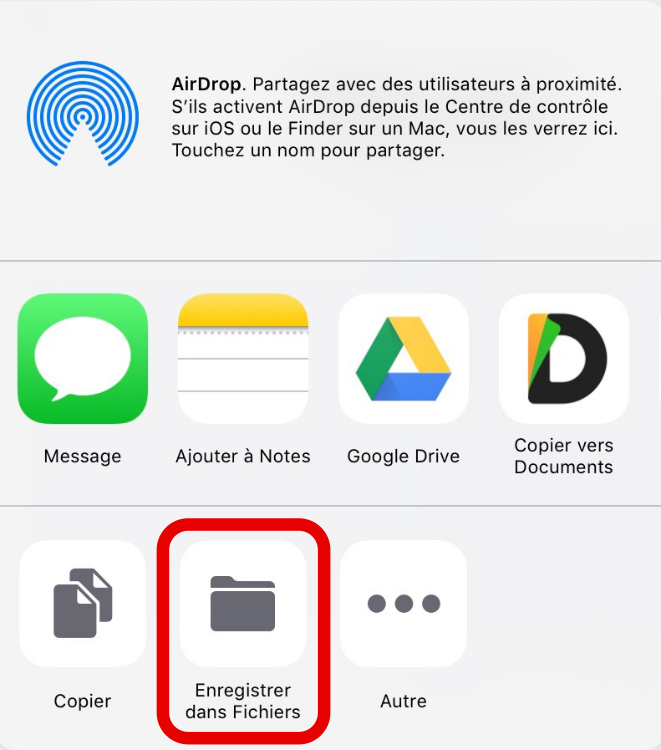Tap the Copier action
Viewport: 661px width, 750px height.
[x=83, y=604]
